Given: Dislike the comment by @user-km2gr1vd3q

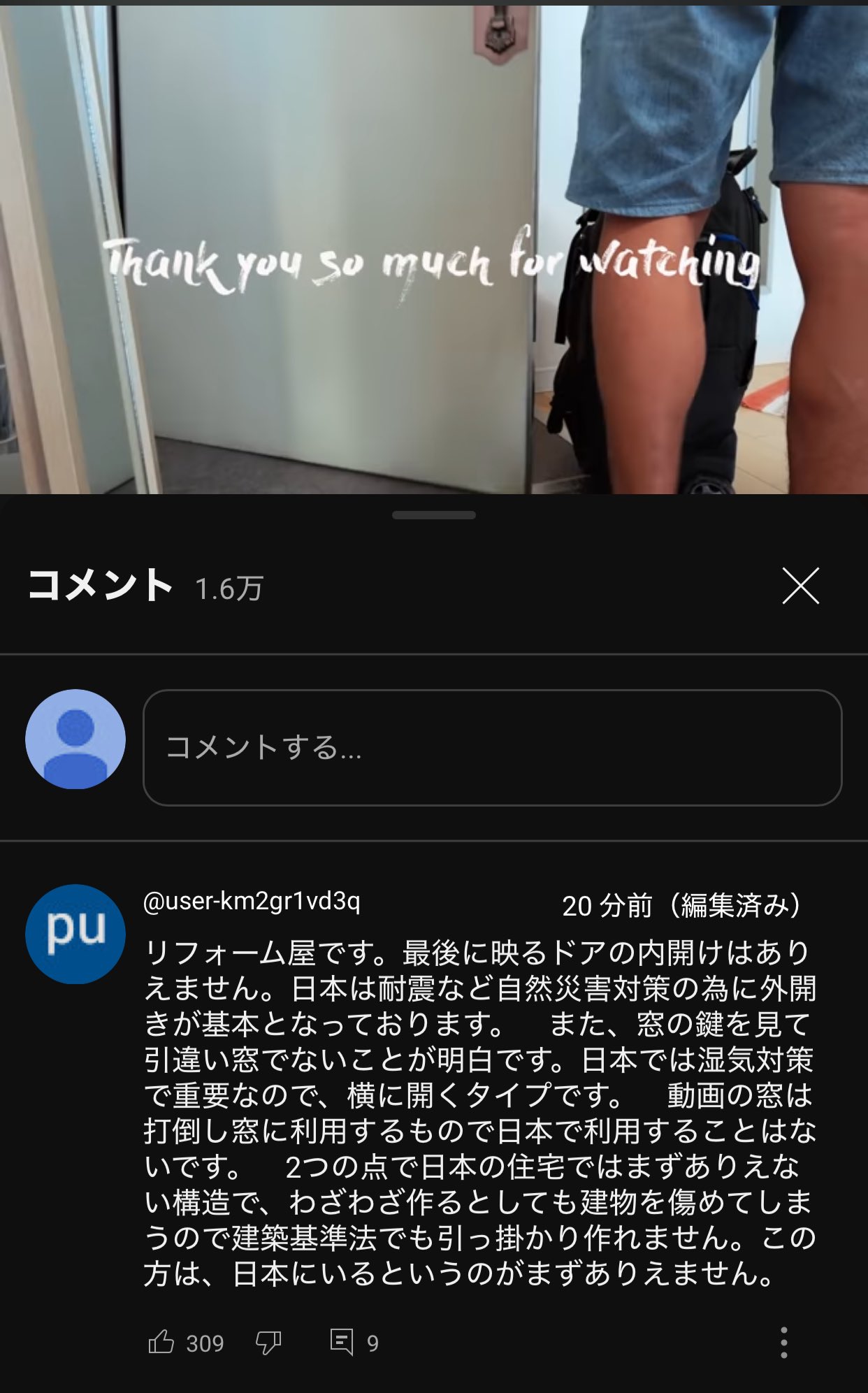Looking at the screenshot, I should pyautogui.click(x=268, y=1343).
